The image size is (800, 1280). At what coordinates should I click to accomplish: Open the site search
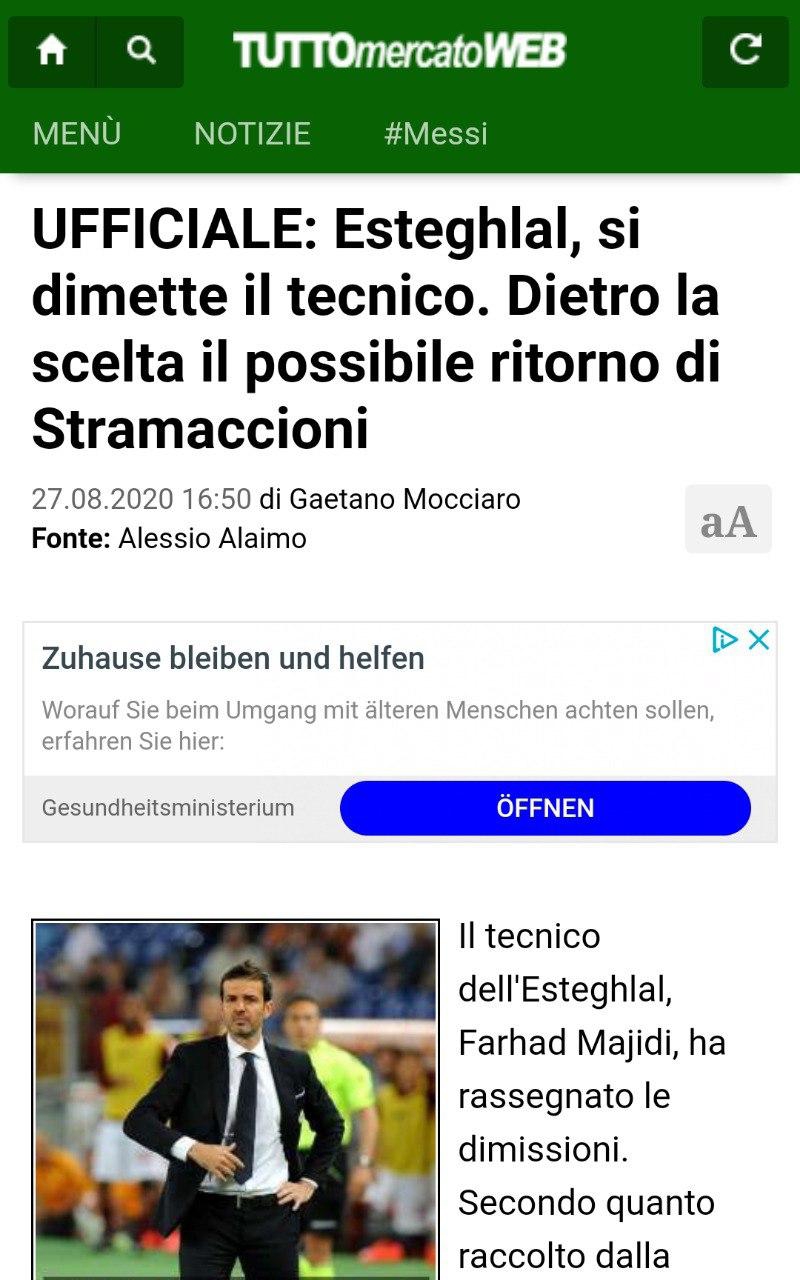tap(141, 51)
